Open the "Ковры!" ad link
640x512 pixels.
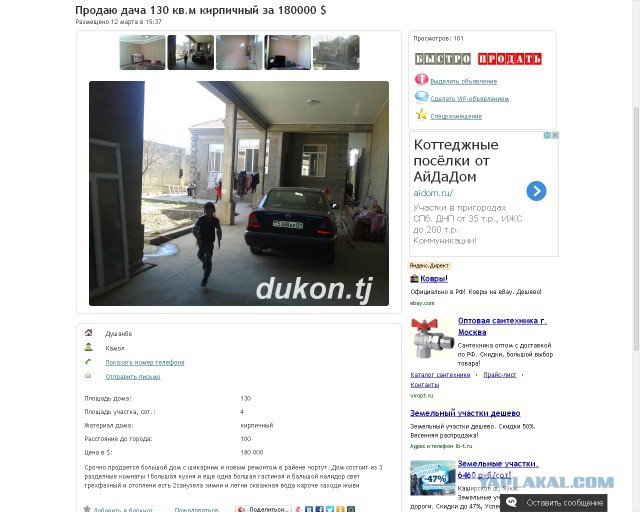(x=433, y=279)
